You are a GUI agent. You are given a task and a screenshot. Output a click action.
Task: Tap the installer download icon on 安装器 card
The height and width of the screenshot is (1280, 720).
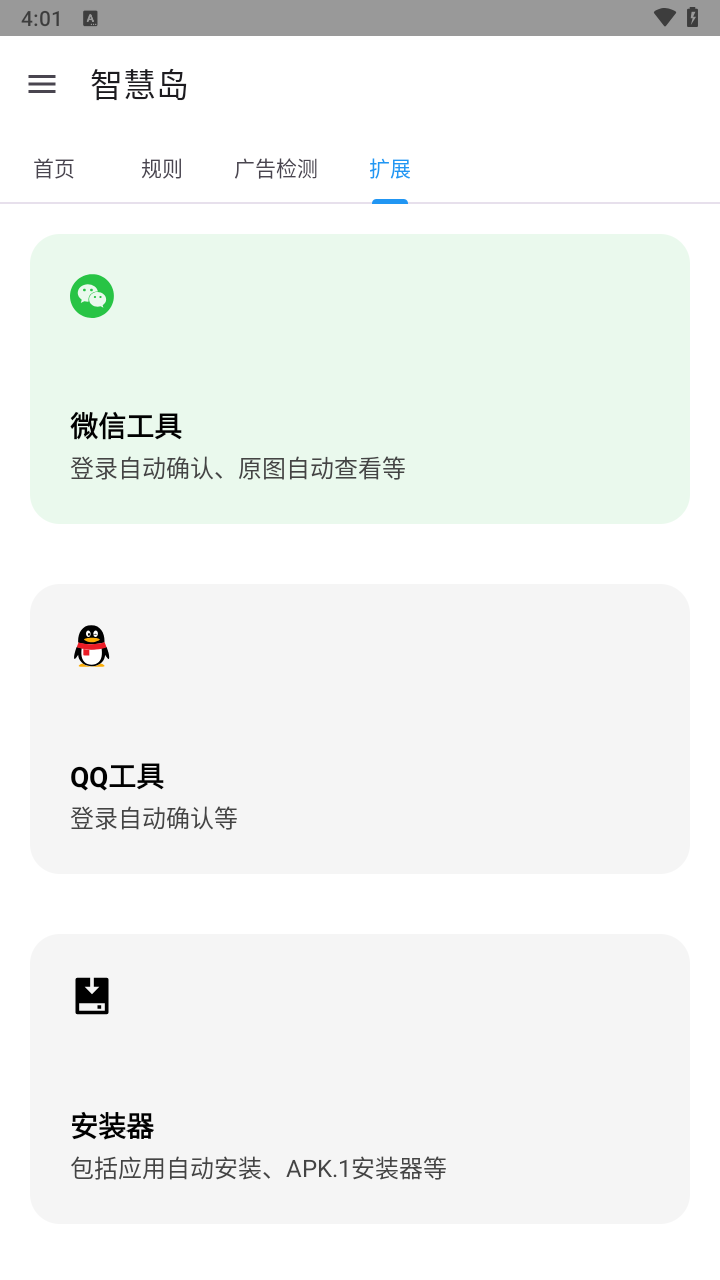pos(92,995)
